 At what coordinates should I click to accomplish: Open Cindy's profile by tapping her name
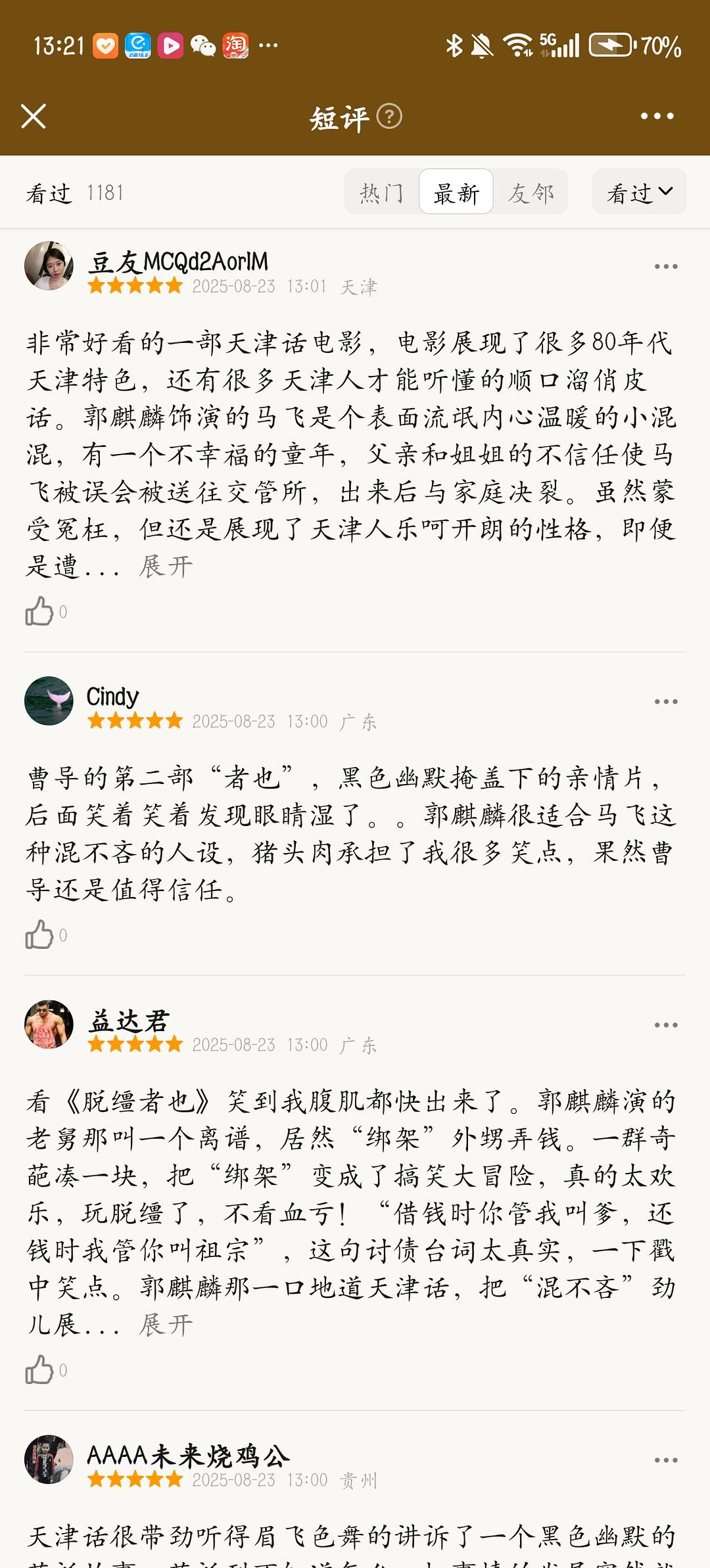point(112,698)
